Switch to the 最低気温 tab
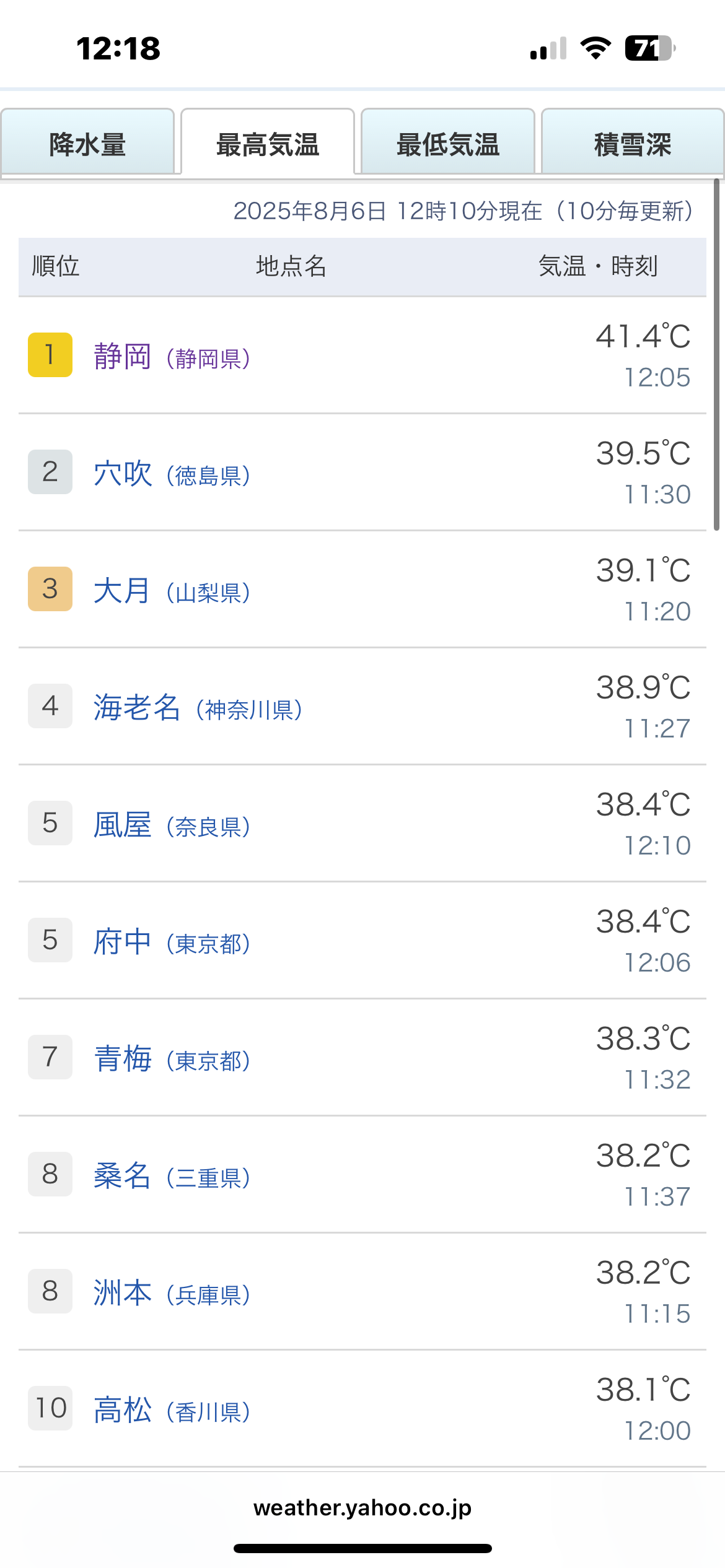The width and height of the screenshot is (725, 1568). click(x=448, y=144)
